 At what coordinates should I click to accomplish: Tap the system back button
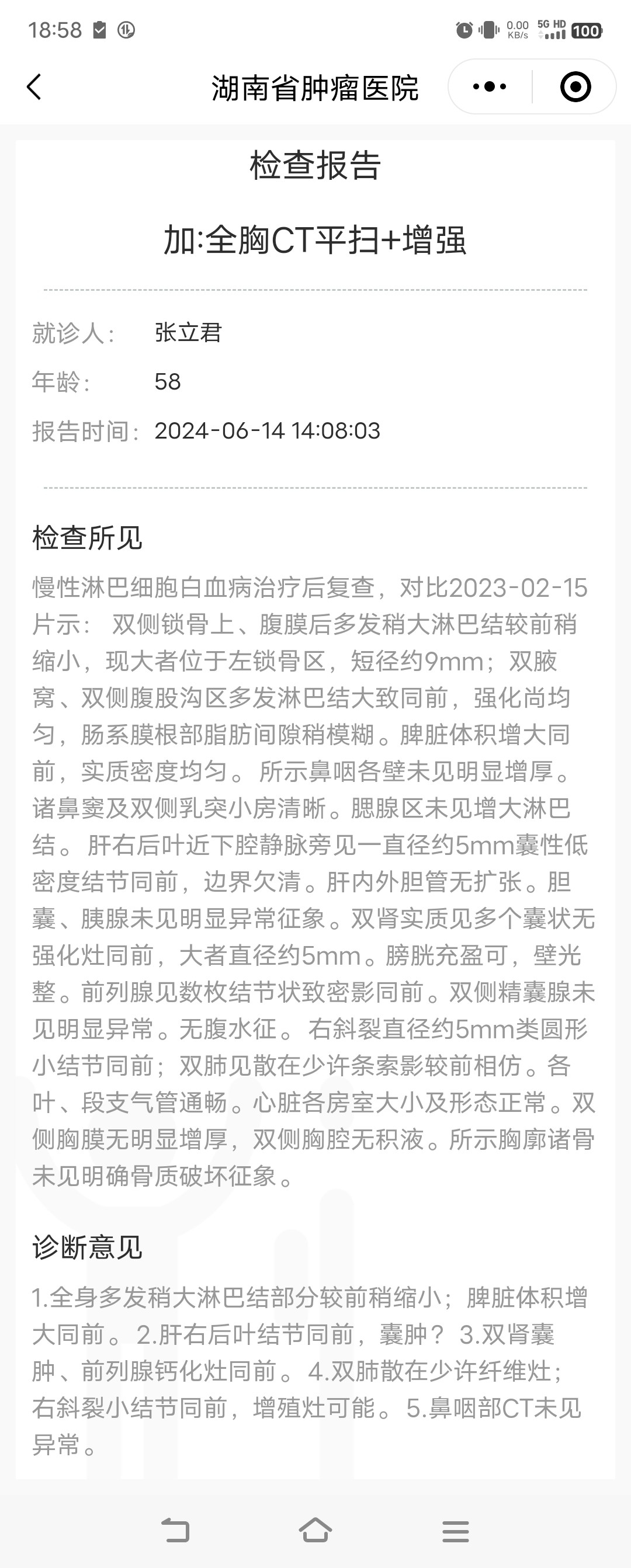coord(175,1529)
